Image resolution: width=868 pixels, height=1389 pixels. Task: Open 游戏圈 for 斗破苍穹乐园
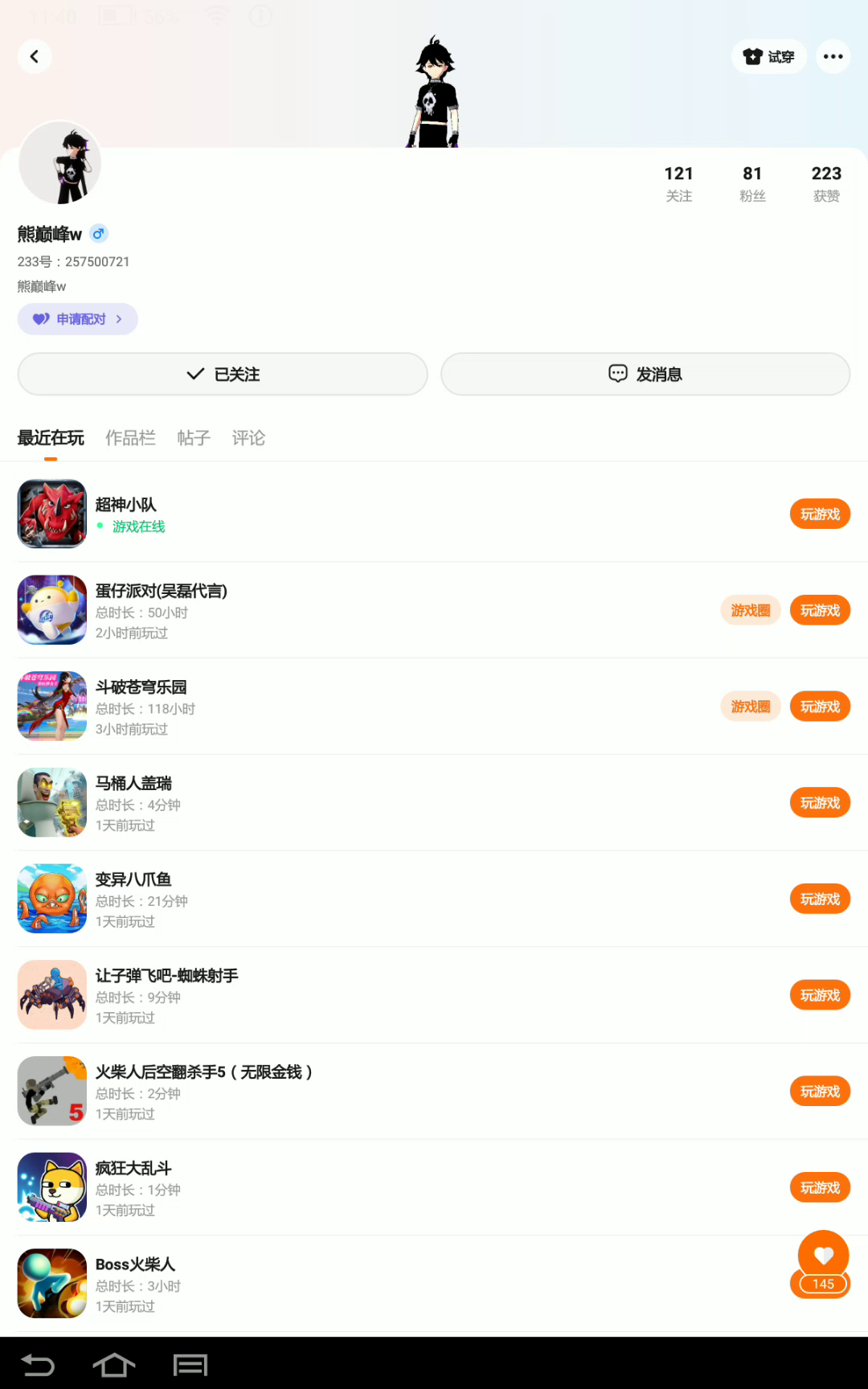[750, 707]
